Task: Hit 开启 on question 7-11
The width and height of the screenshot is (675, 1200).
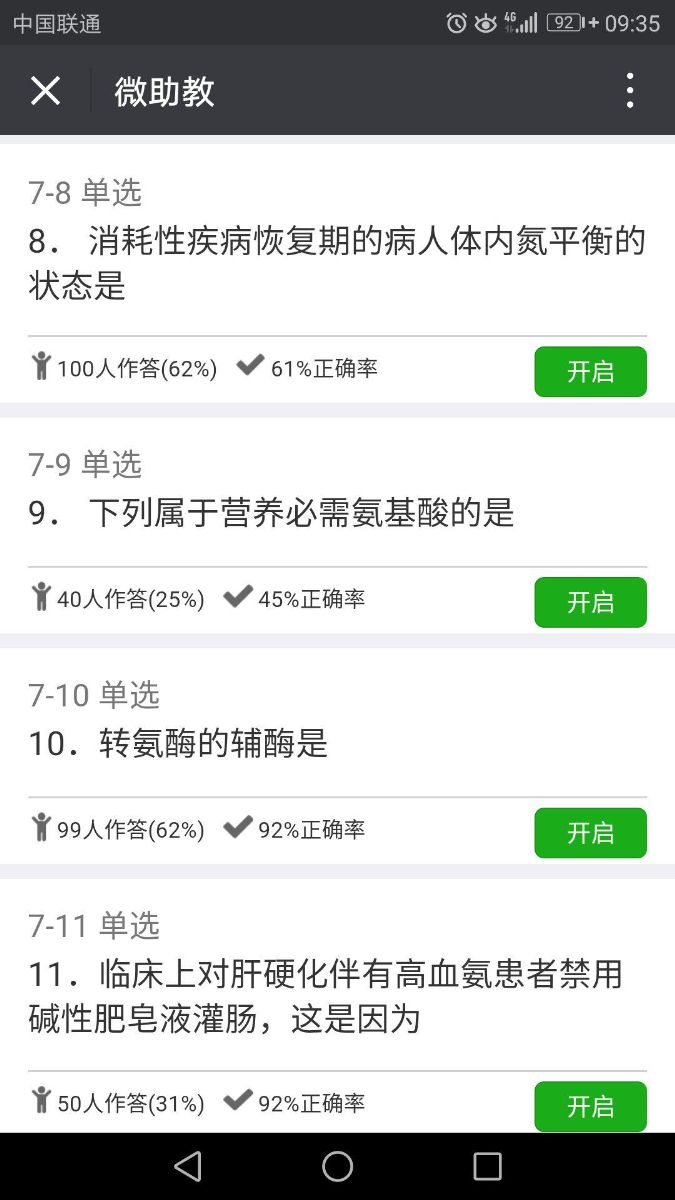Action: pos(590,1106)
